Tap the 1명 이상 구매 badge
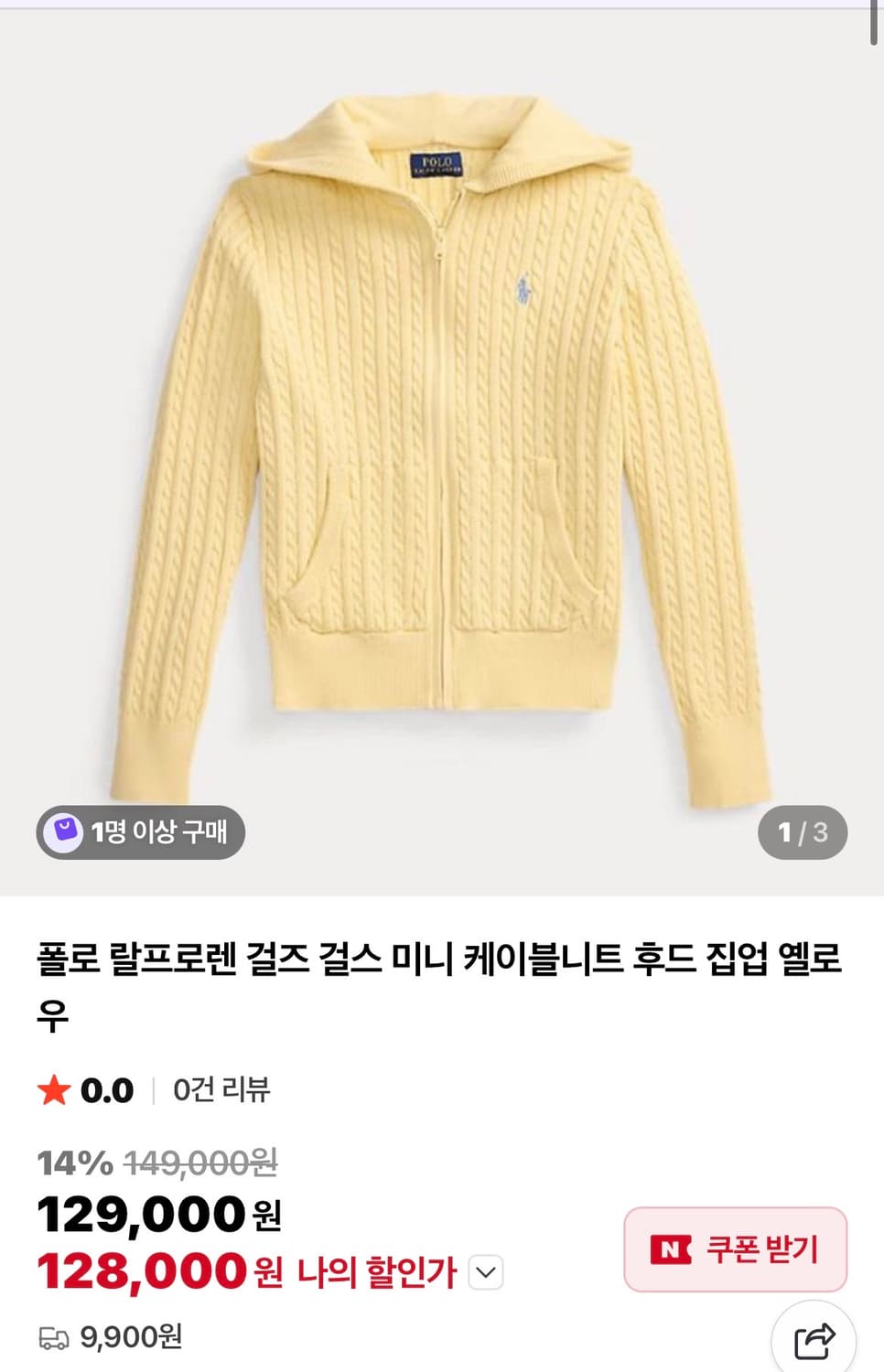 point(139,832)
